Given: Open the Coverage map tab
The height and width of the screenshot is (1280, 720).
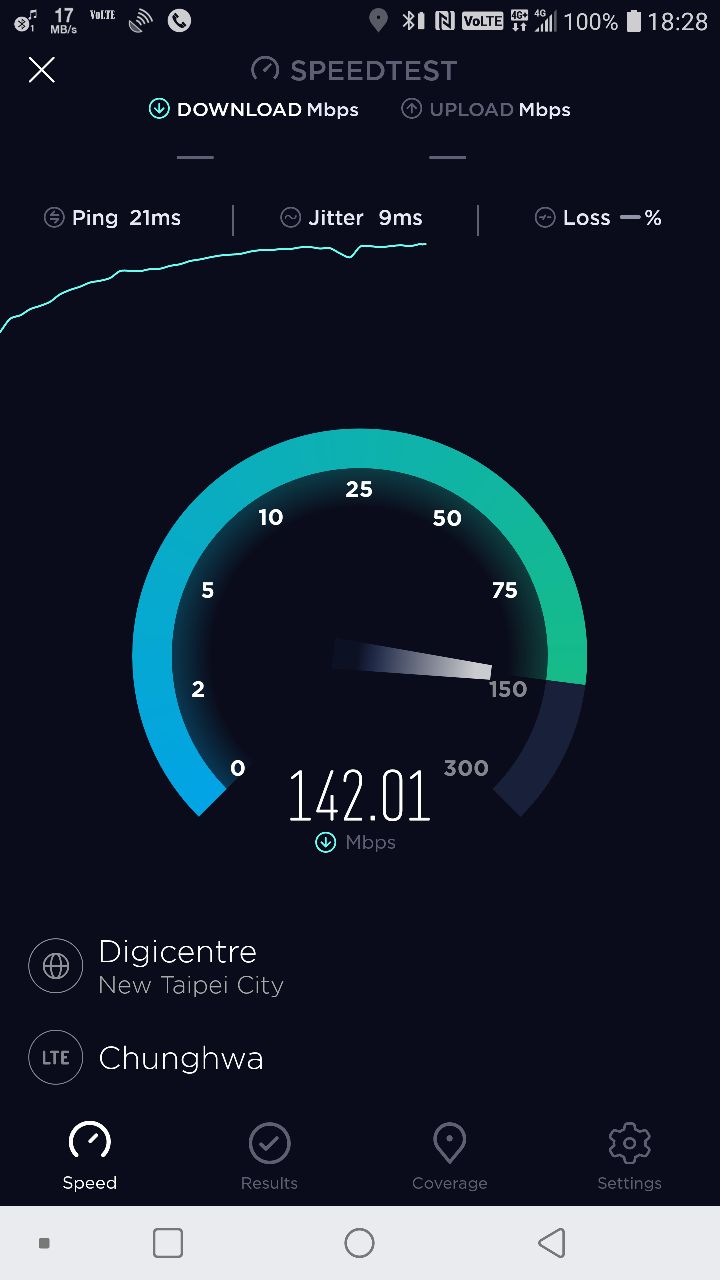Looking at the screenshot, I should point(449,1156).
